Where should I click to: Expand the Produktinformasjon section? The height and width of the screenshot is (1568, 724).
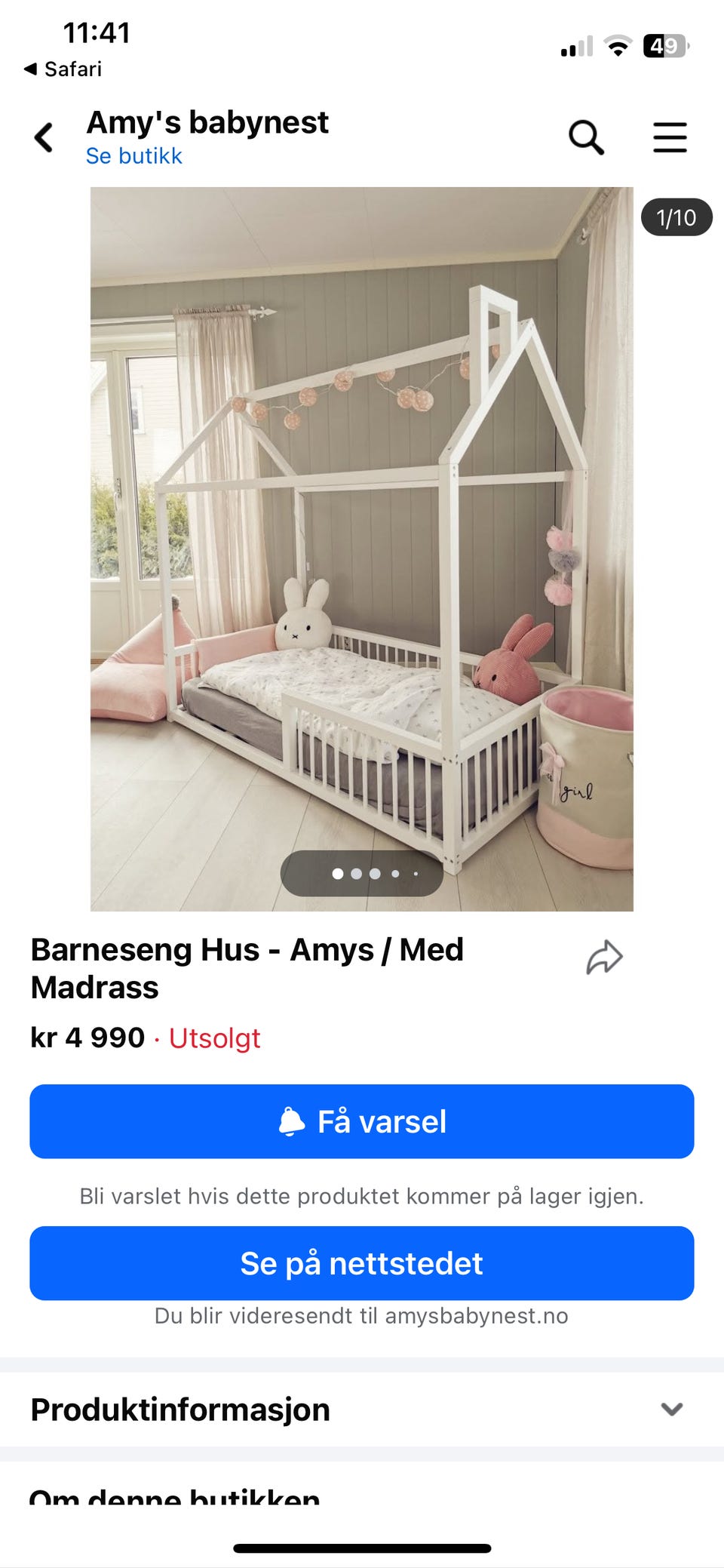tap(179, 1409)
